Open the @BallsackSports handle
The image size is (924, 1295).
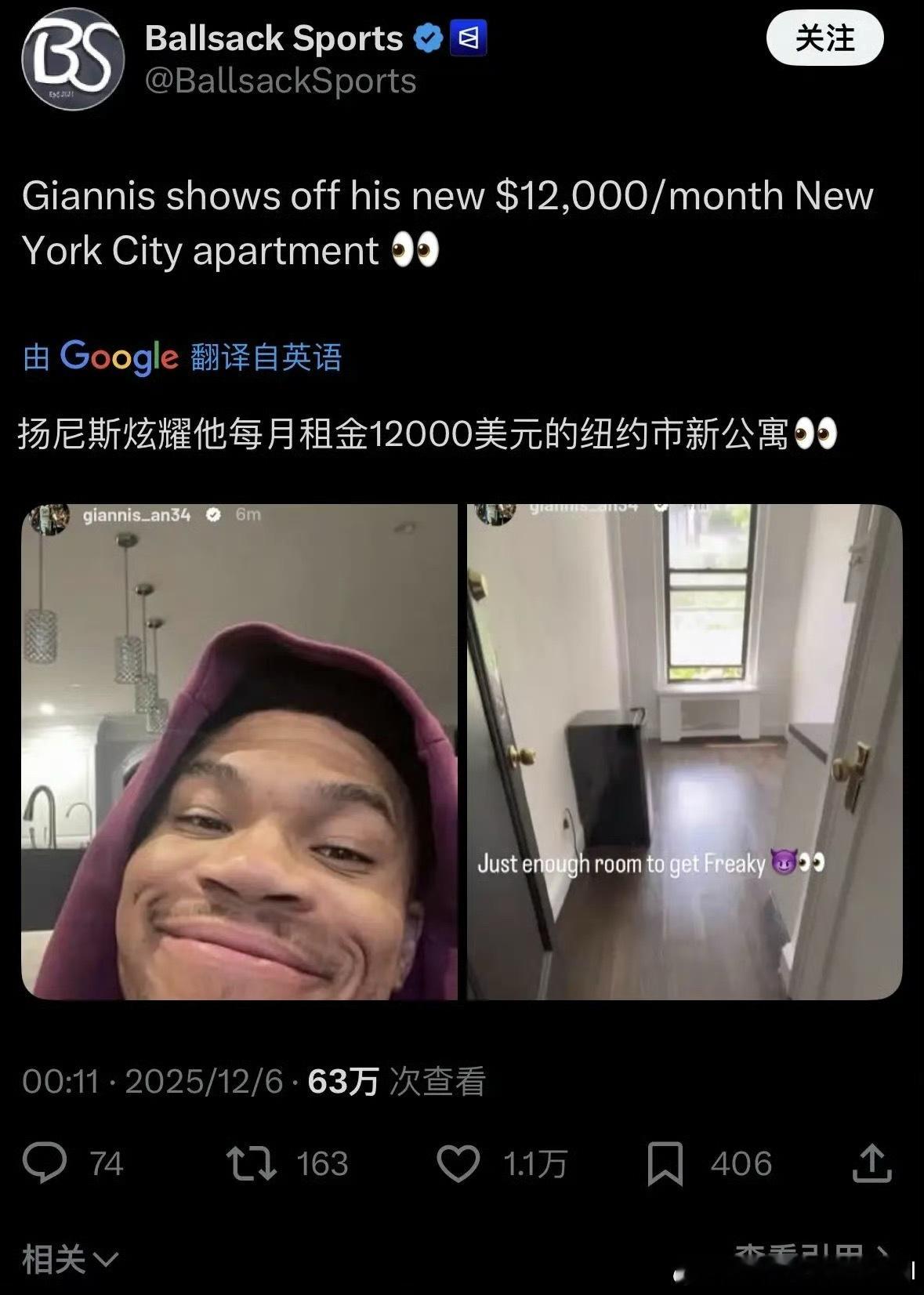[x=281, y=78]
